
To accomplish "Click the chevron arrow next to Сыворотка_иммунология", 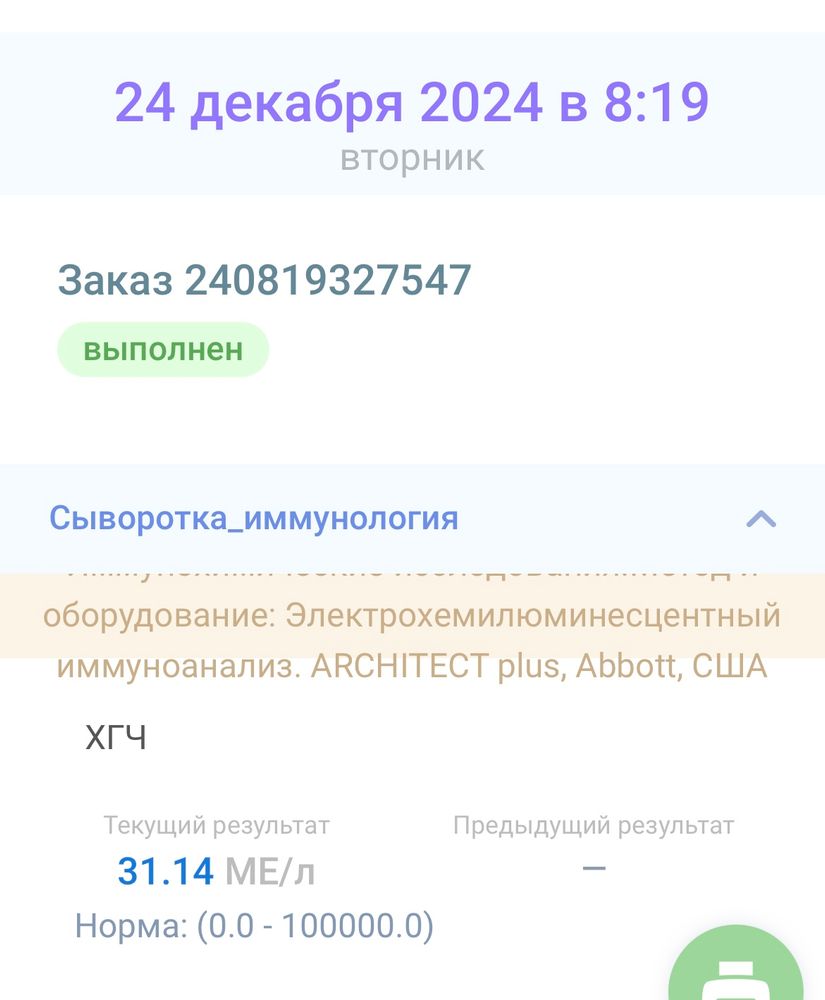I will coord(762,518).
